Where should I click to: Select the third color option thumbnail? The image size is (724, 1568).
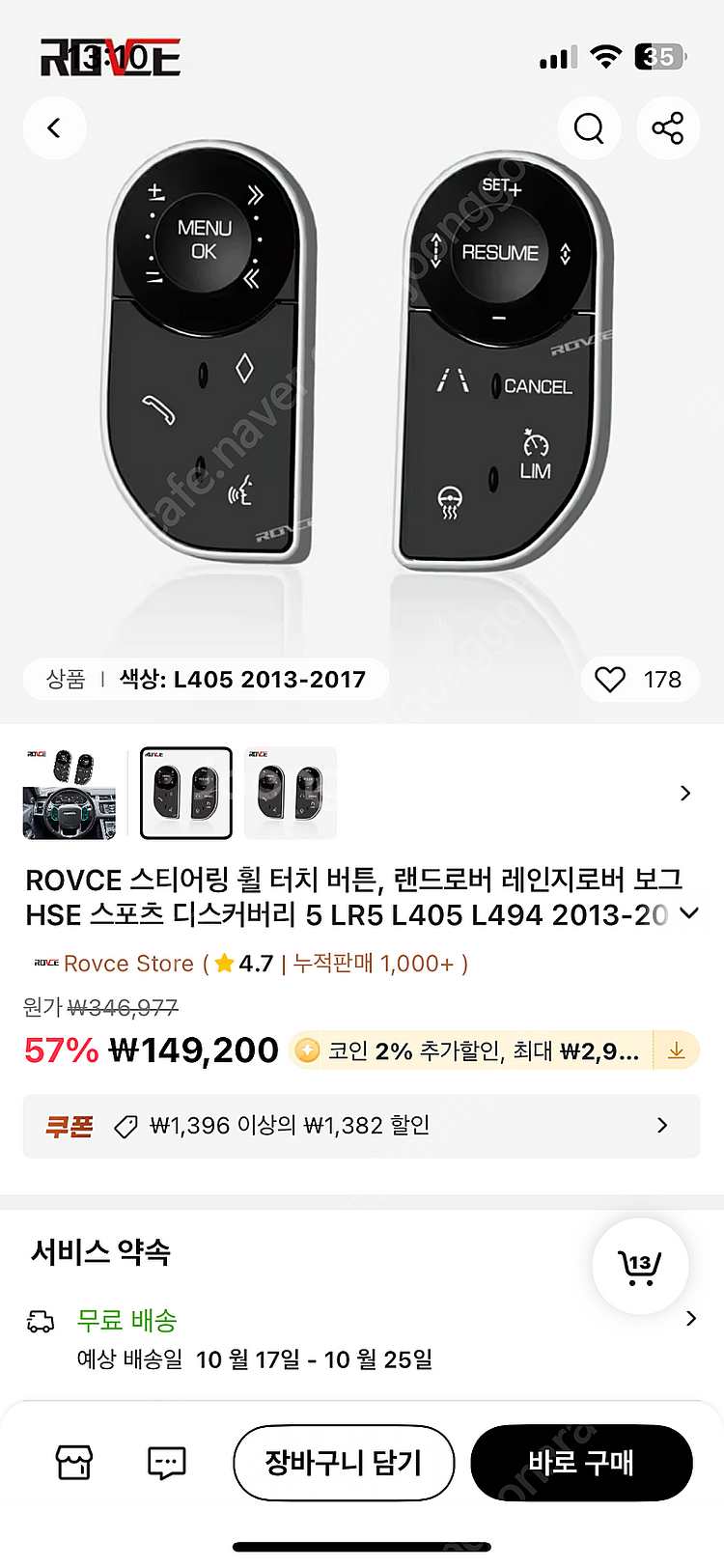click(x=291, y=794)
